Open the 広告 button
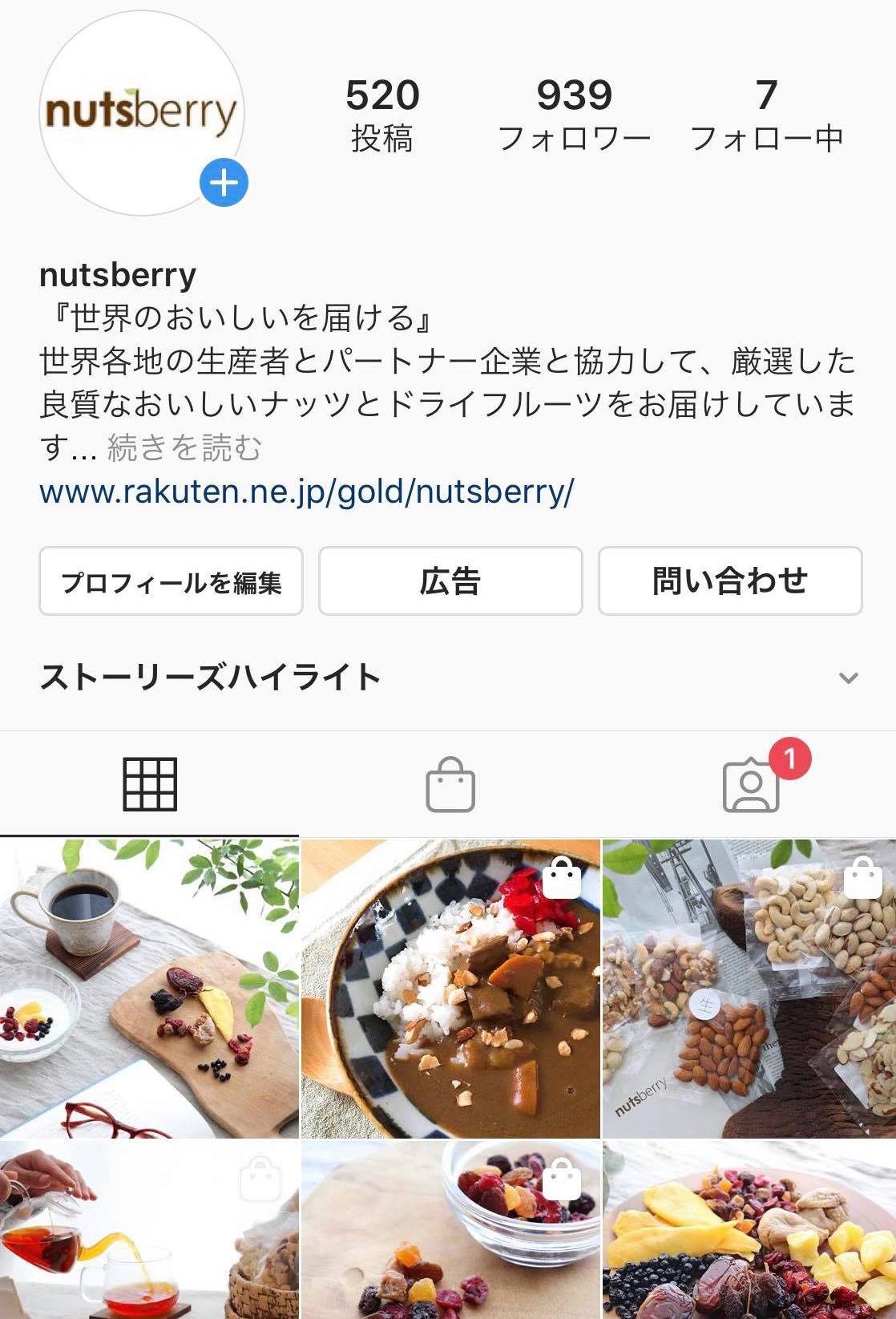This screenshot has width=896, height=1319. point(450,581)
